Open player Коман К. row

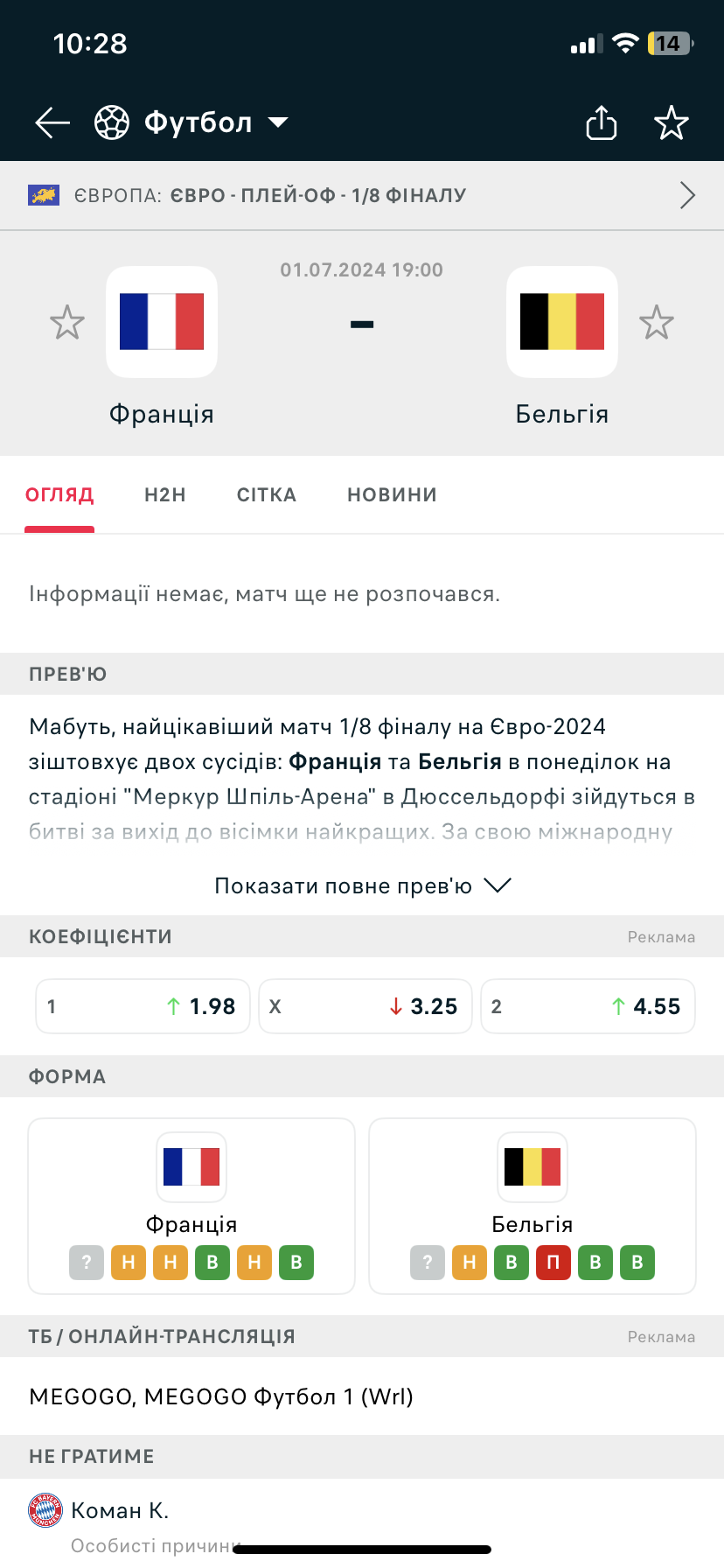(x=362, y=1523)
